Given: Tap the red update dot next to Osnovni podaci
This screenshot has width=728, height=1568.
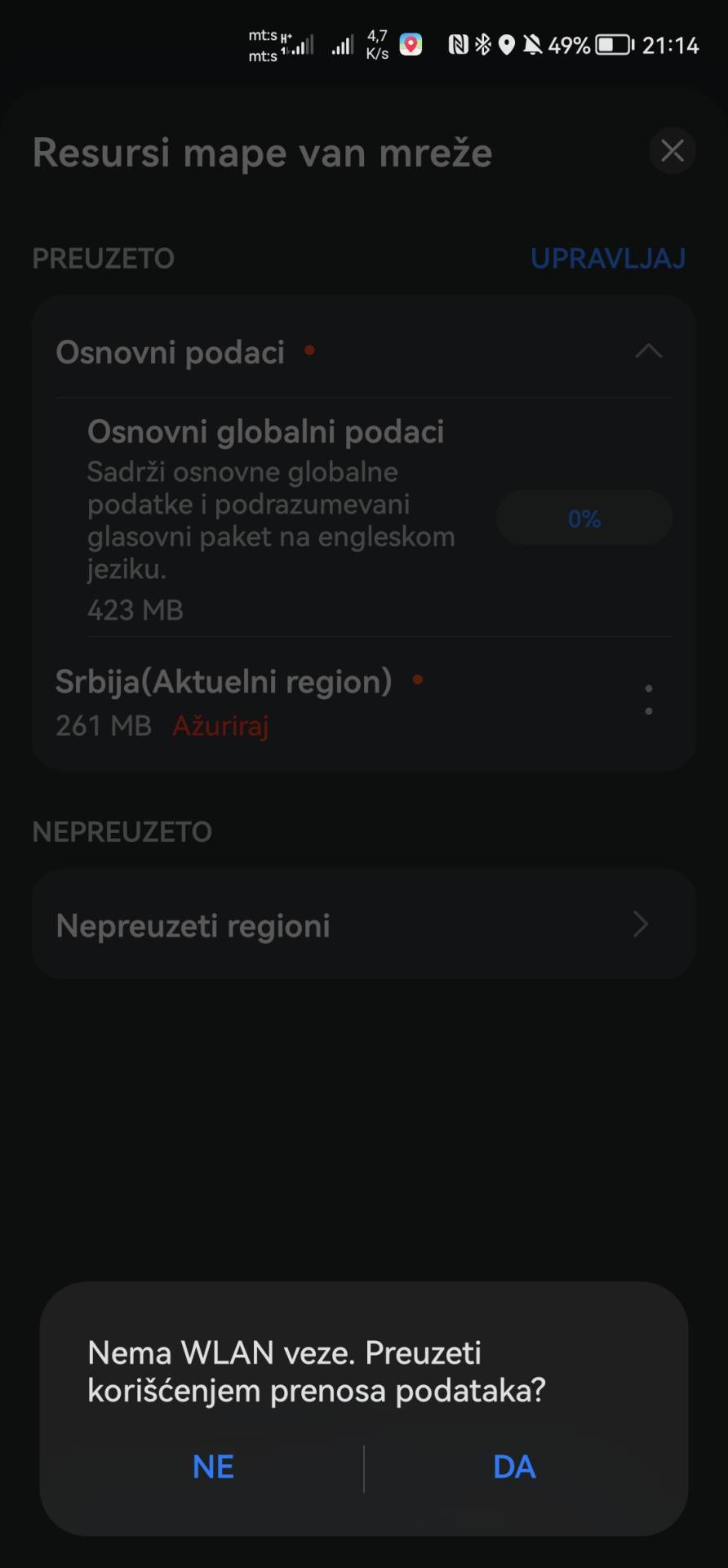Looking at the screenshot, I should [310, 350].
